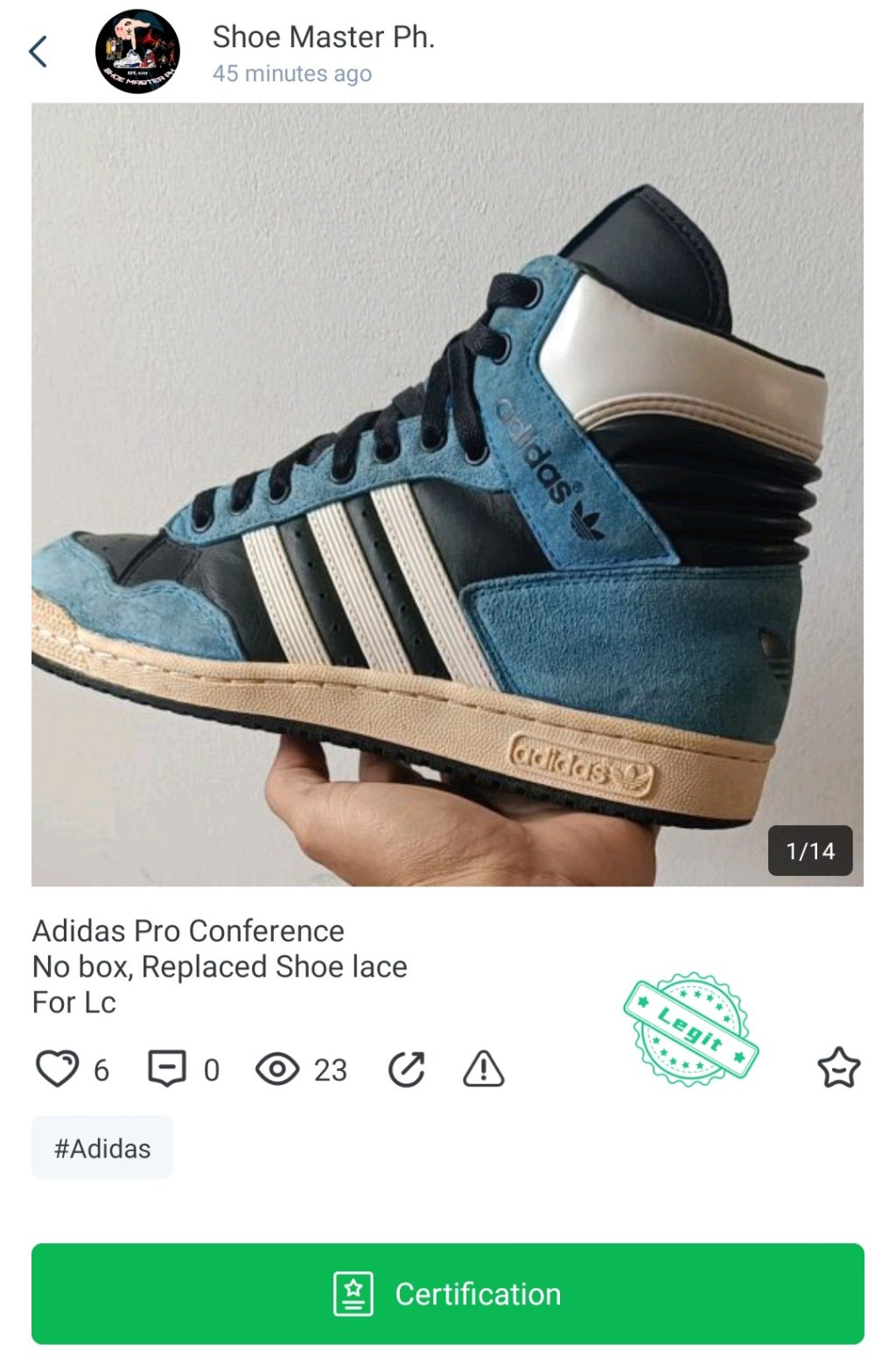The width and height of the screenshot is (896, 1371).
Task: Open the comments on this post
Action: [x=166, y=1068]
